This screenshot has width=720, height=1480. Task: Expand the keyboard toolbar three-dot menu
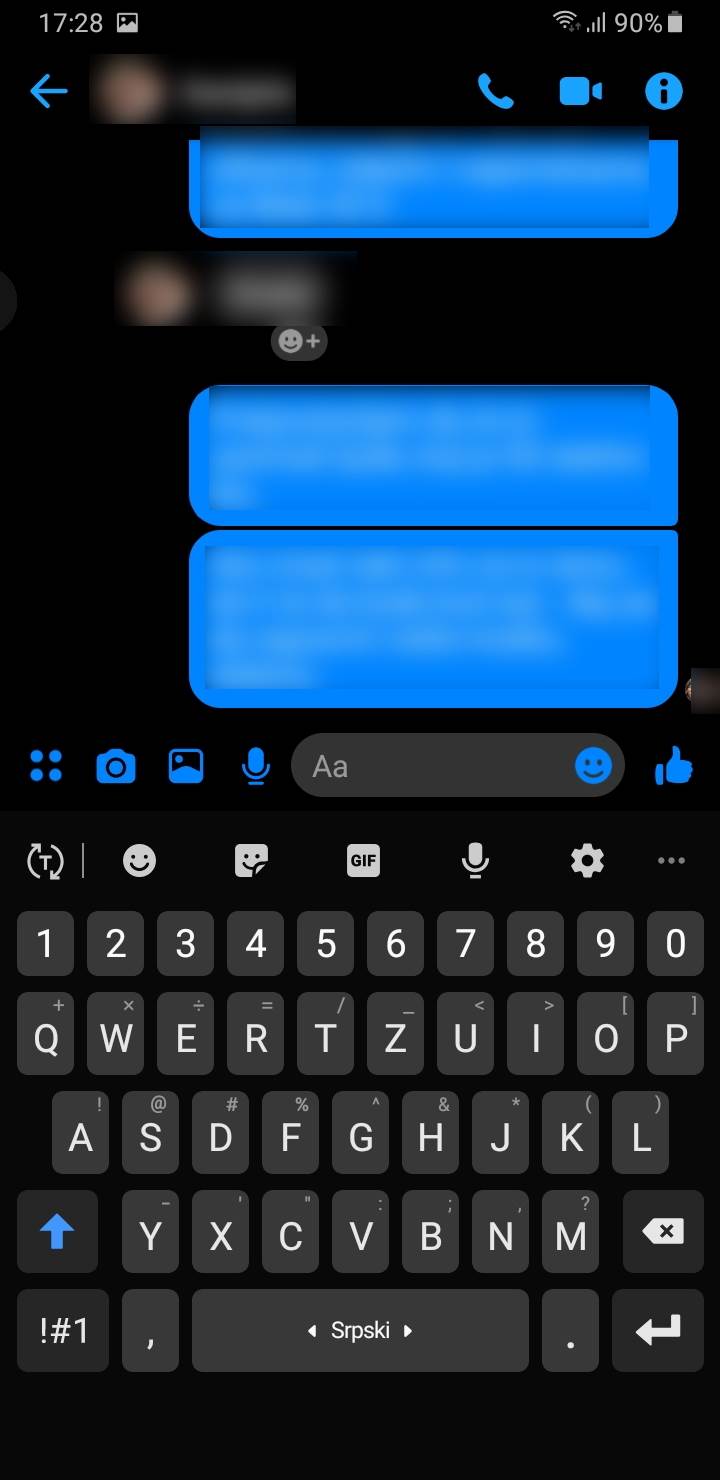pos(671,860)
